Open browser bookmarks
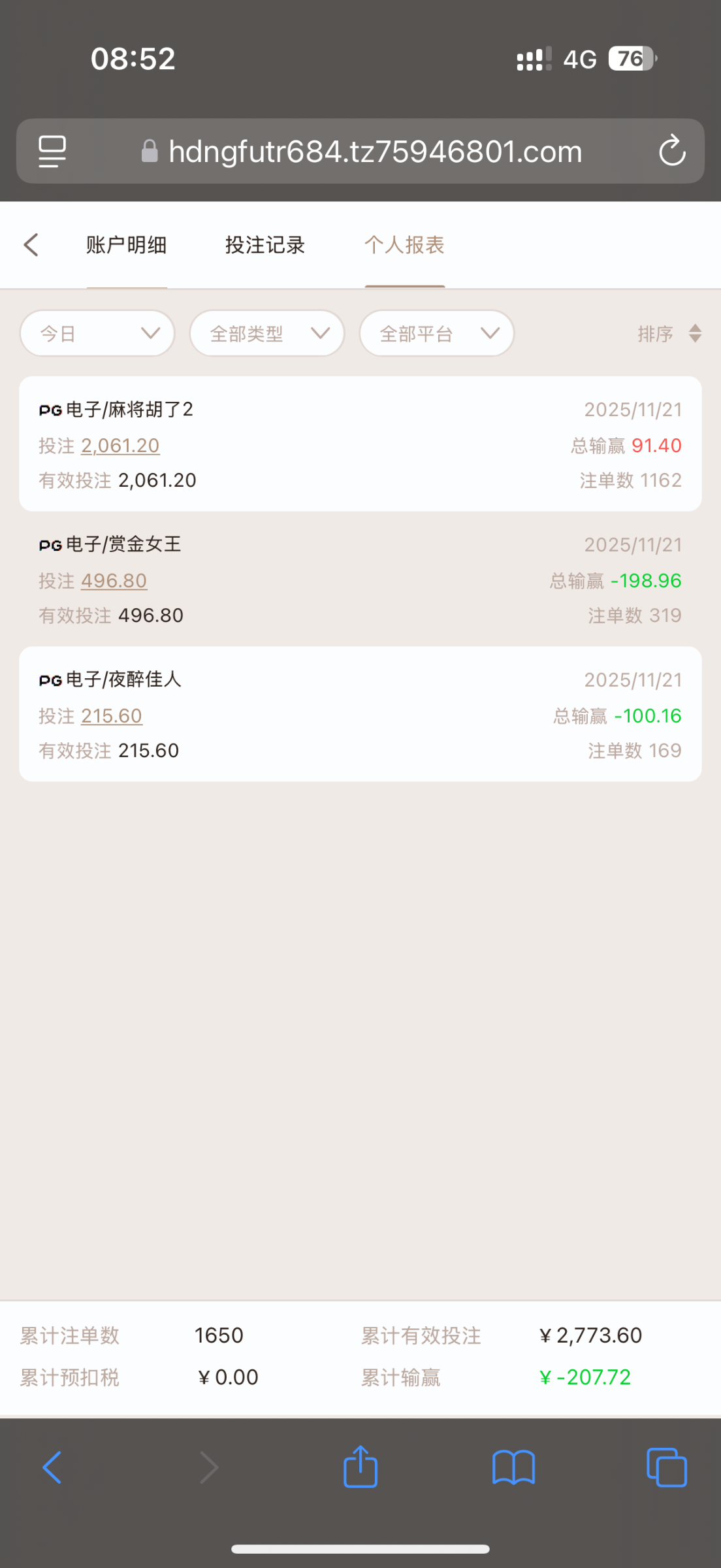Screen dimensions: 721x1568 513,1467
